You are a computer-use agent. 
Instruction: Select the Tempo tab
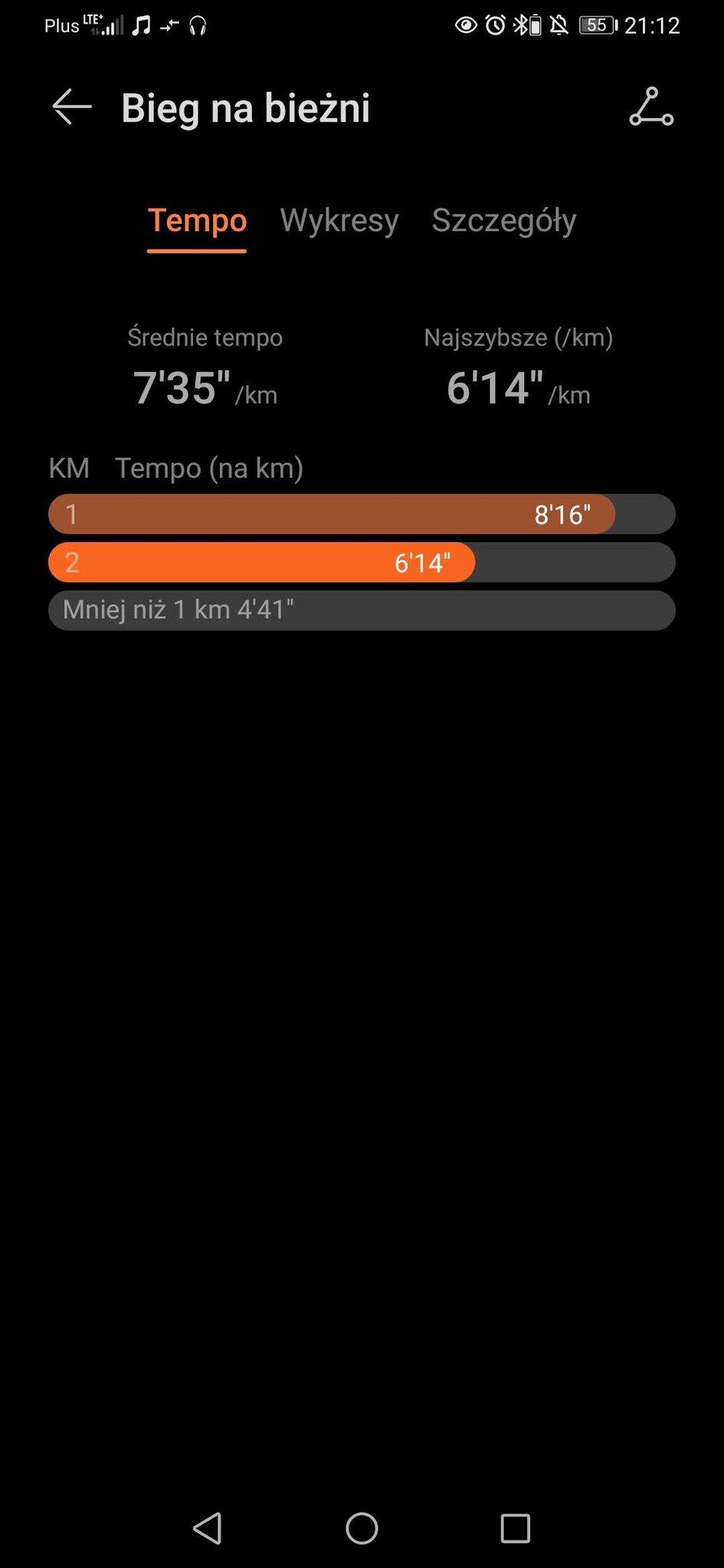pyautogui.click(x=197, y=220)
